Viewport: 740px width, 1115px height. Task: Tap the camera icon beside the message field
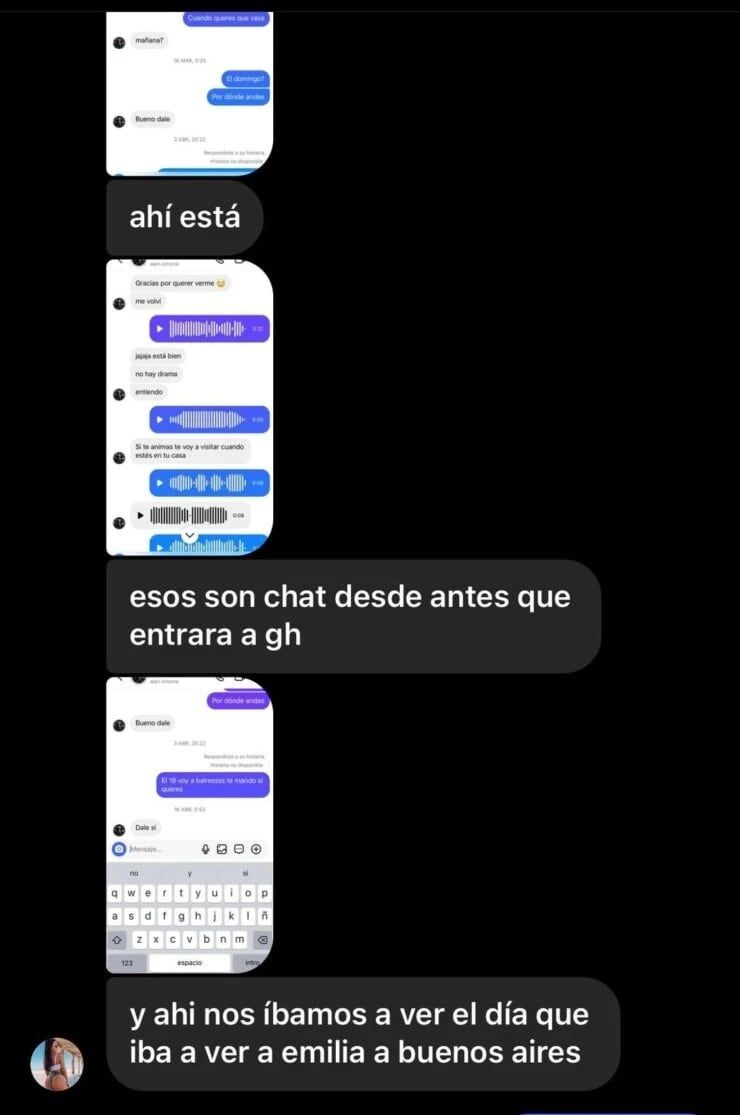click(x=118, y=849)
